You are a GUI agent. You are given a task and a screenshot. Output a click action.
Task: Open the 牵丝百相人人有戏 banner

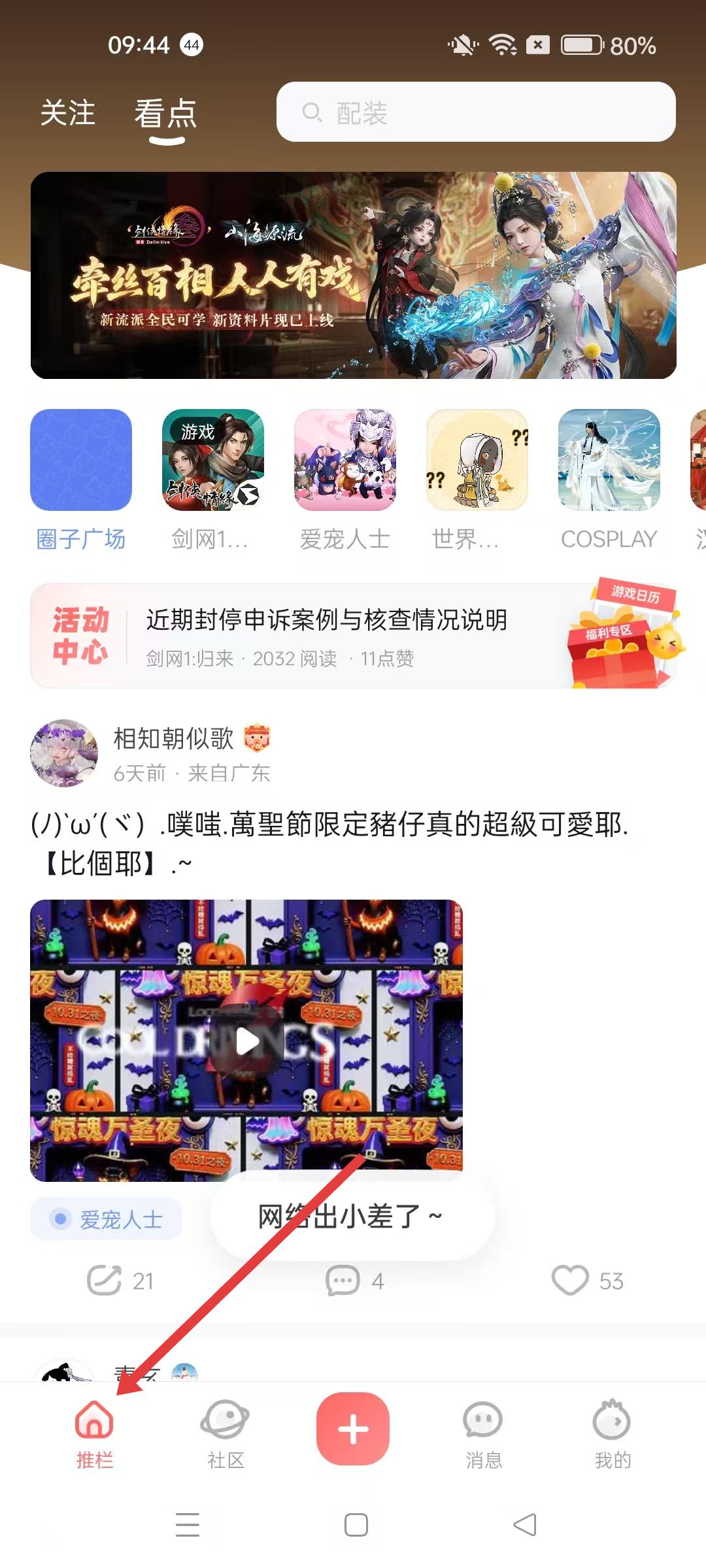coord(353,275)
